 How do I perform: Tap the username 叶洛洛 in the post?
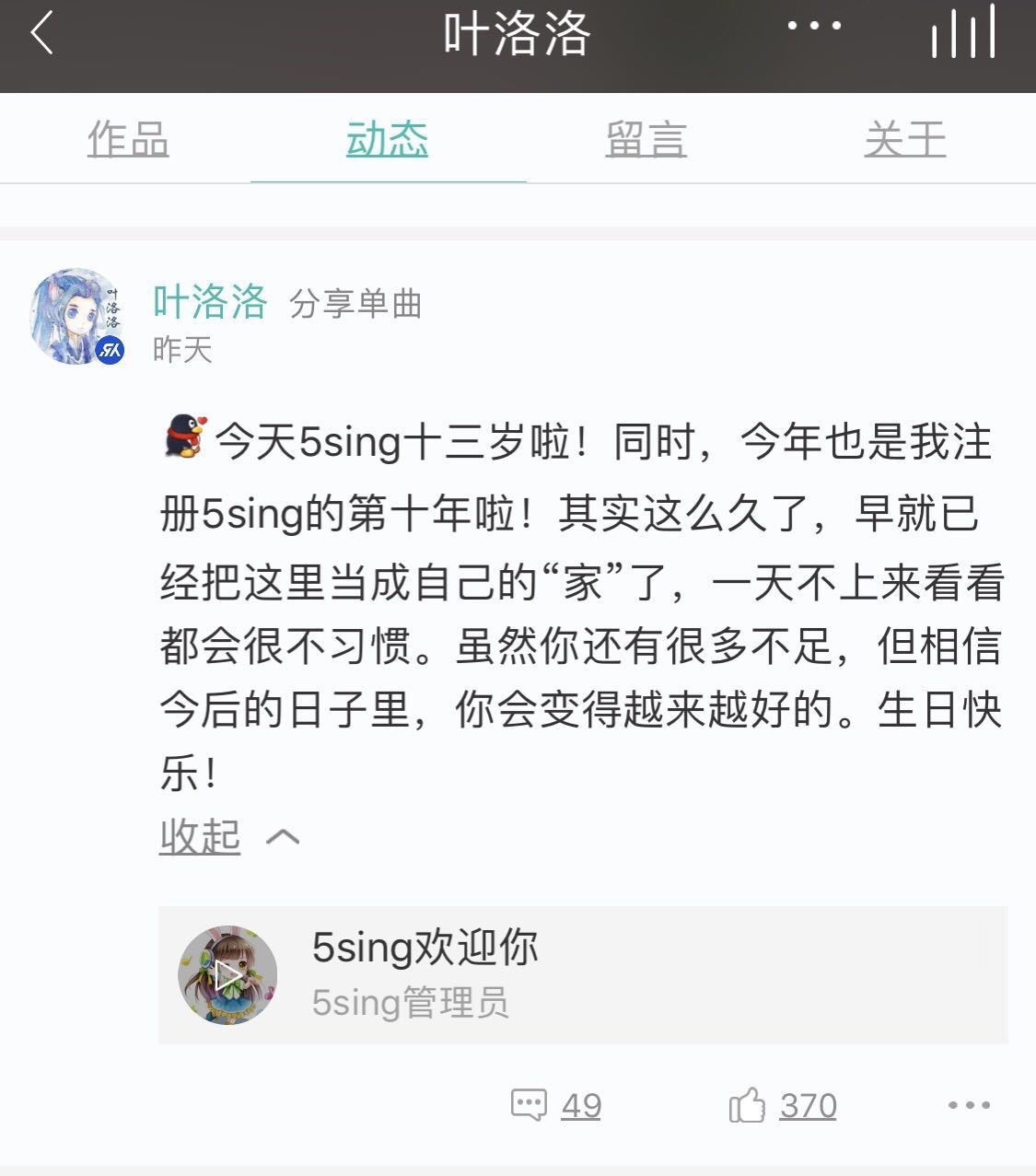click(x=210, y=302)
